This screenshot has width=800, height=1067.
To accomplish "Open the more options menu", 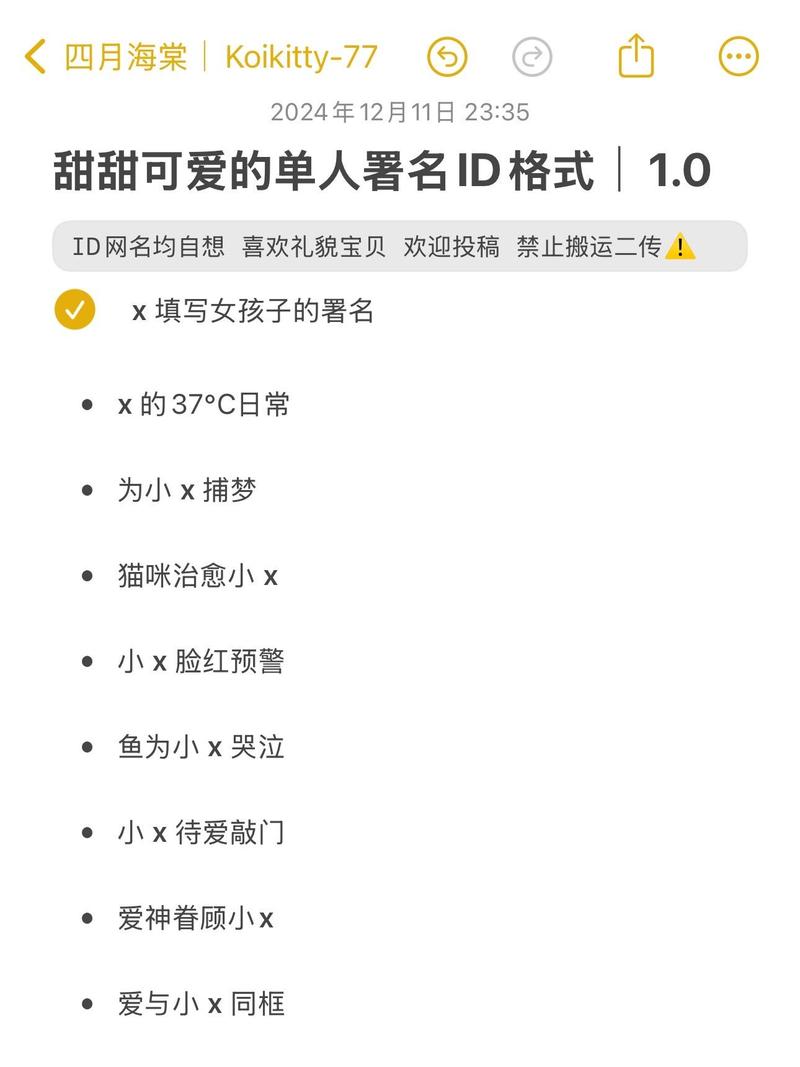I will click(739, 57).
